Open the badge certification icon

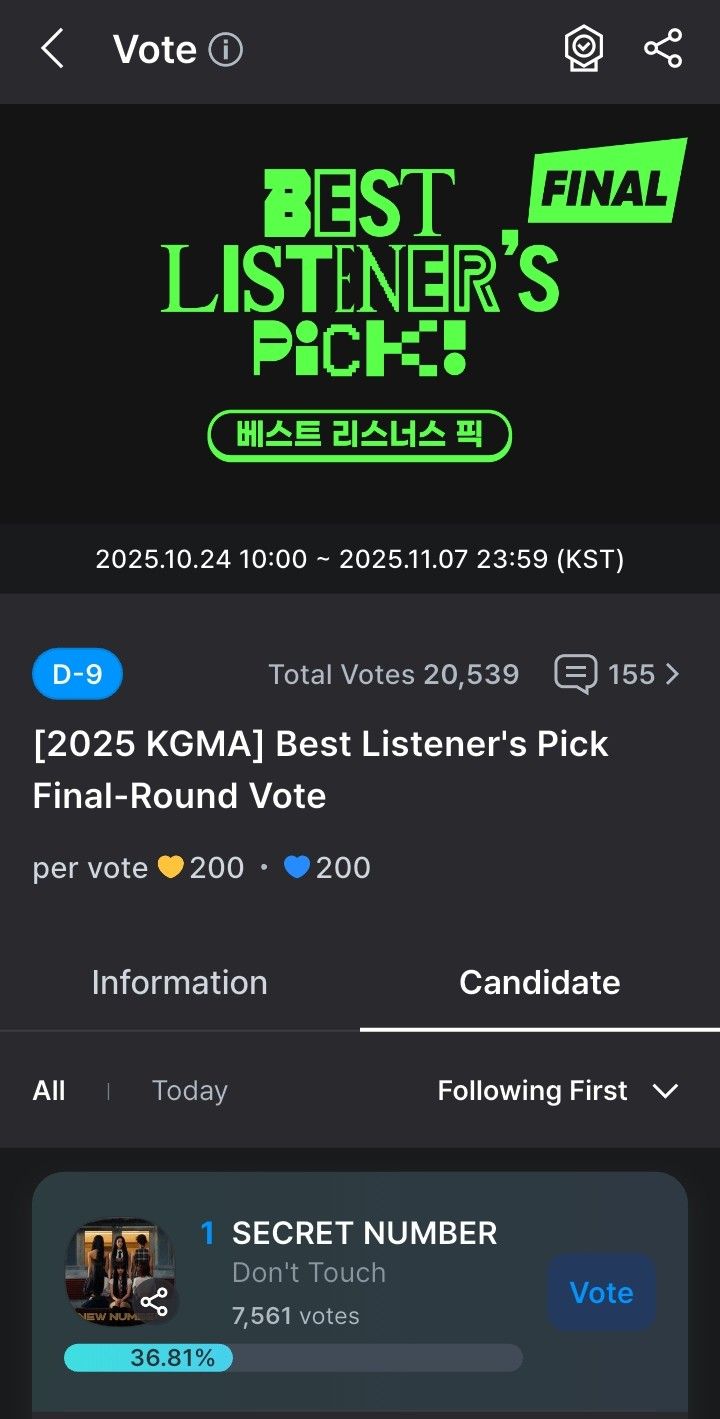(x=583, y=49)
